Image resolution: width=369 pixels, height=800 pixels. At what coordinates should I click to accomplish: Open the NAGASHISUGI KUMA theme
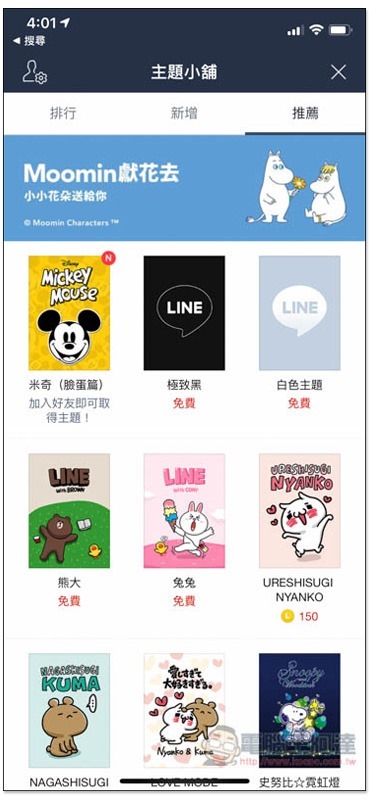click(69, 710)
